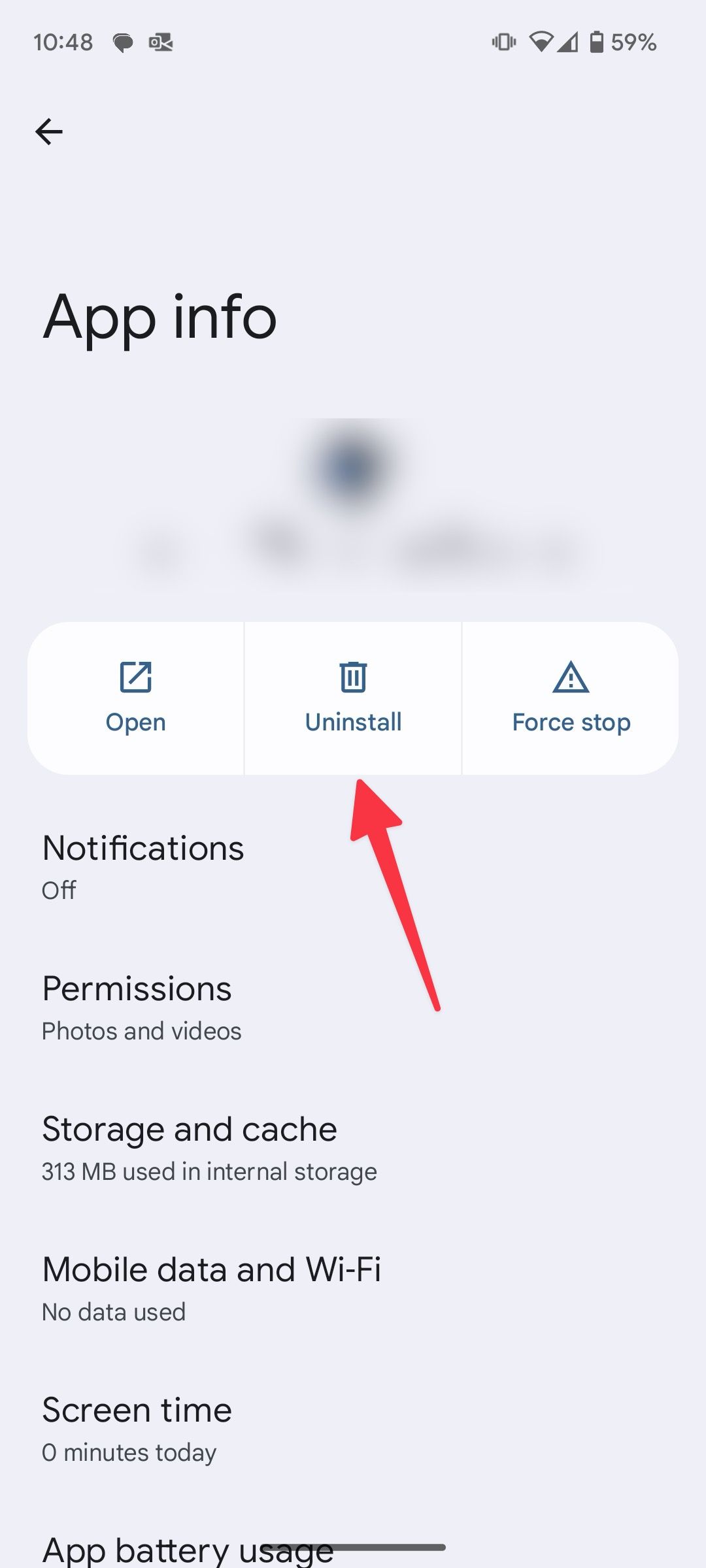Tap the Open app icon
The width and height of the screenshot is (706, 1568).
coord(135,678)
